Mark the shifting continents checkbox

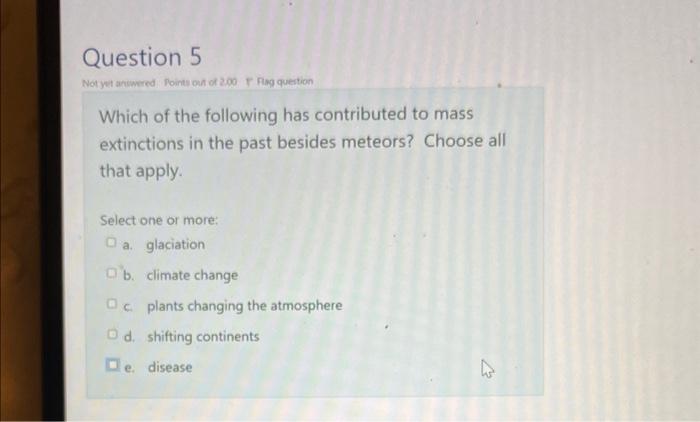[x=112, y=336]
